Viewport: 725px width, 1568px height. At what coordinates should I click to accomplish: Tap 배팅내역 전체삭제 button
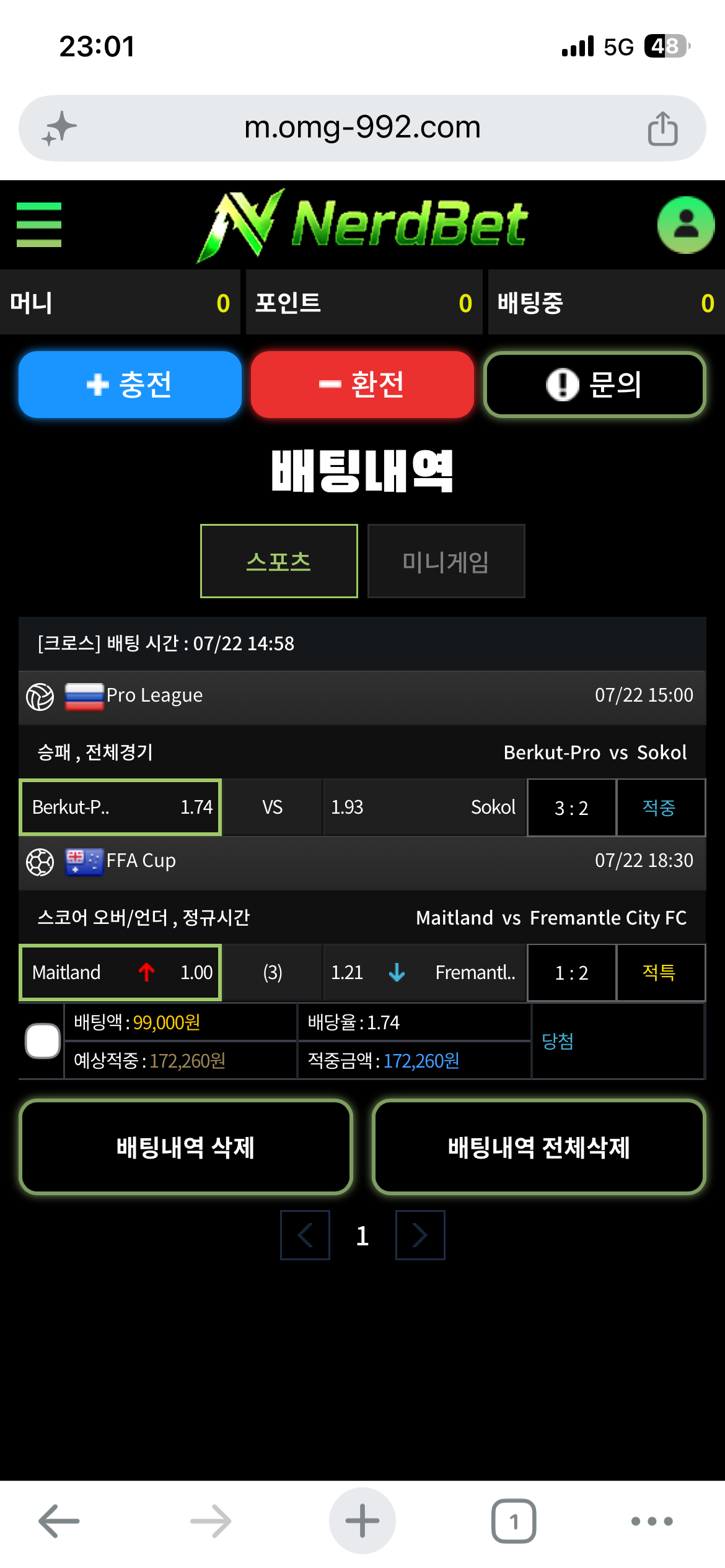(x=539, y=1147)
